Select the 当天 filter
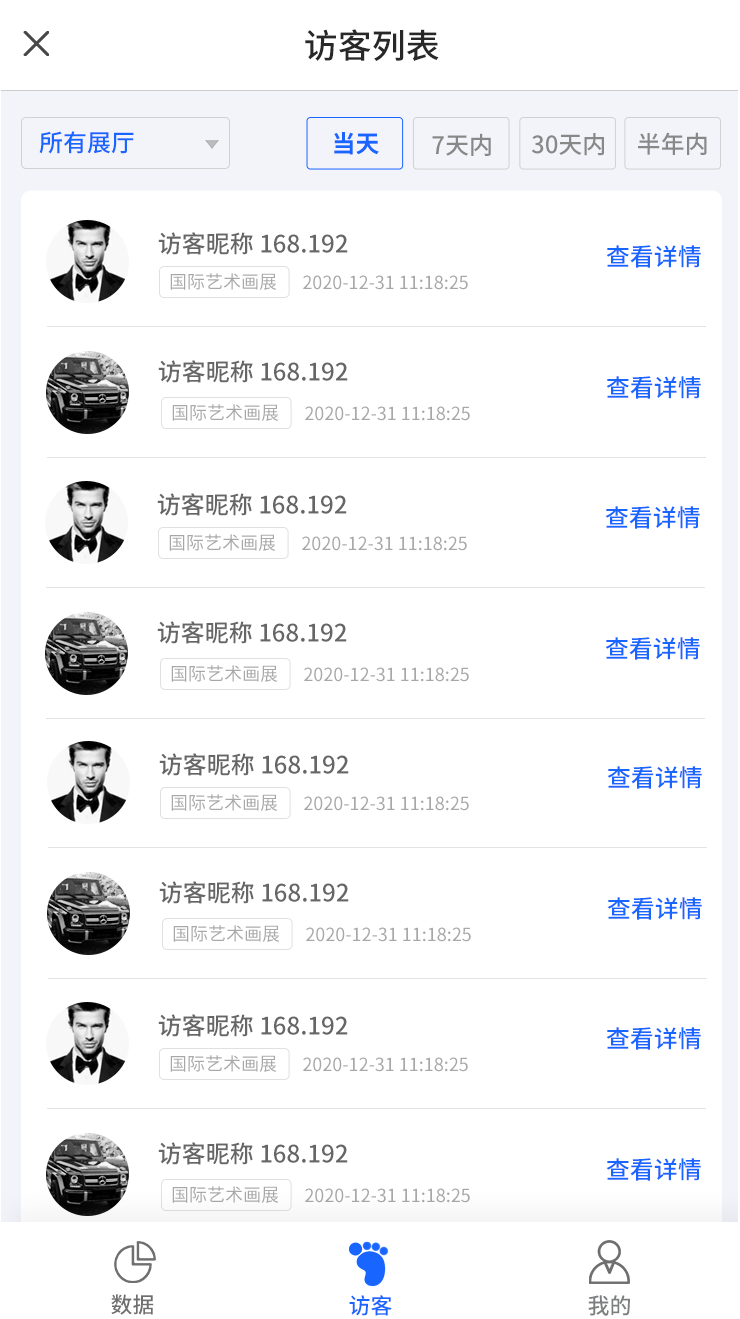Viewport: 740px width, 1319px height. (355, 143)
